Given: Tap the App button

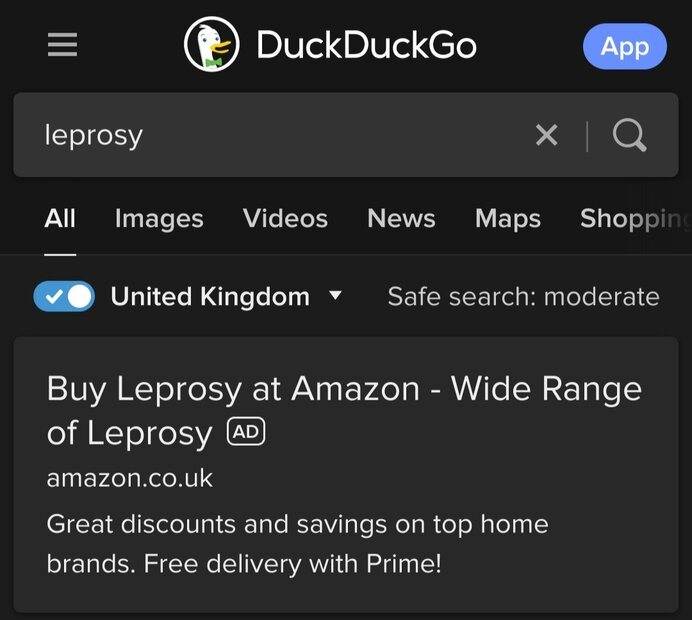Looking at the screenshot, I should tap(624, 47).
